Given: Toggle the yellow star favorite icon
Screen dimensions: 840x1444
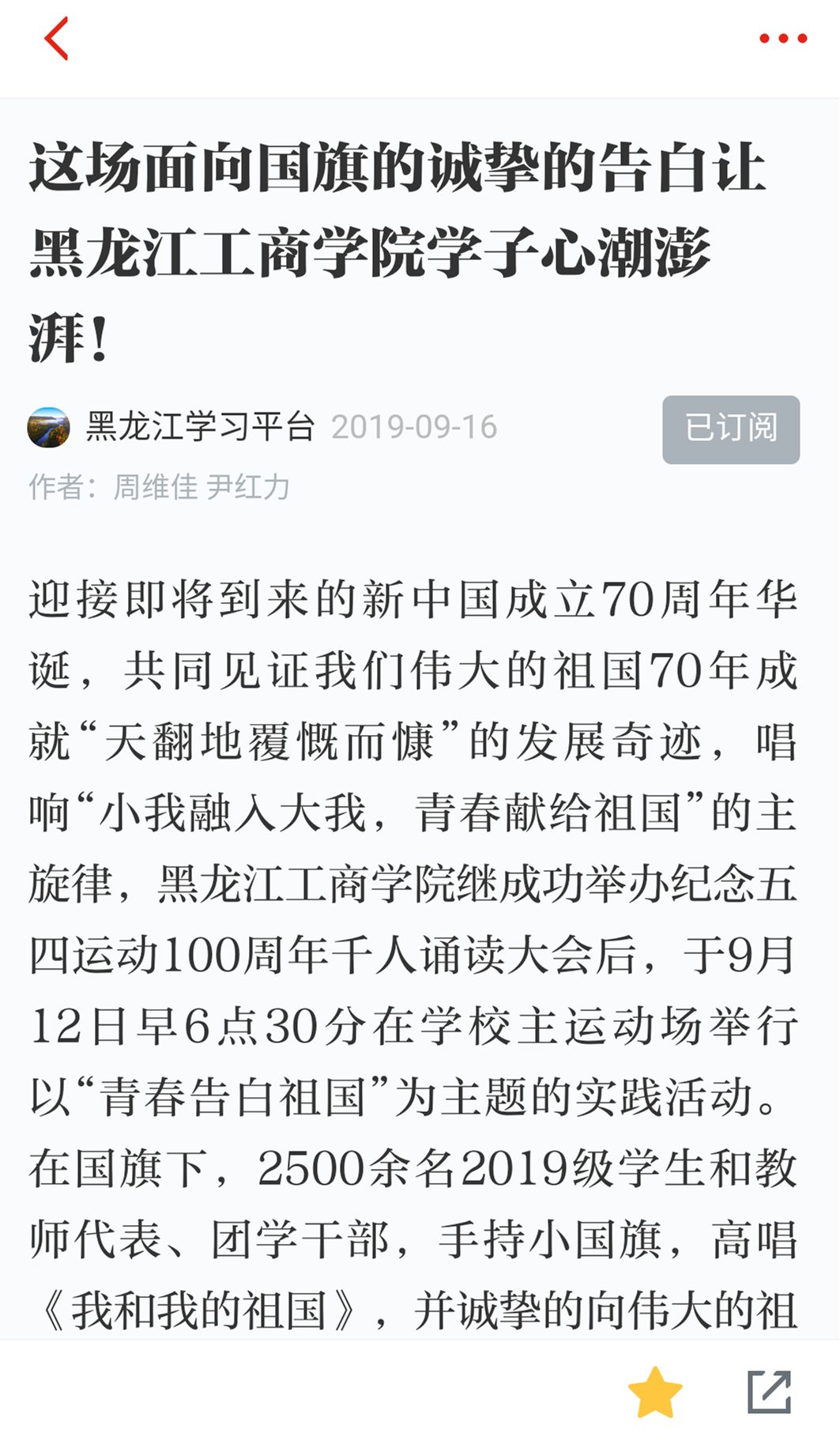Looking at the screenshot, I should coord(654,1392).
